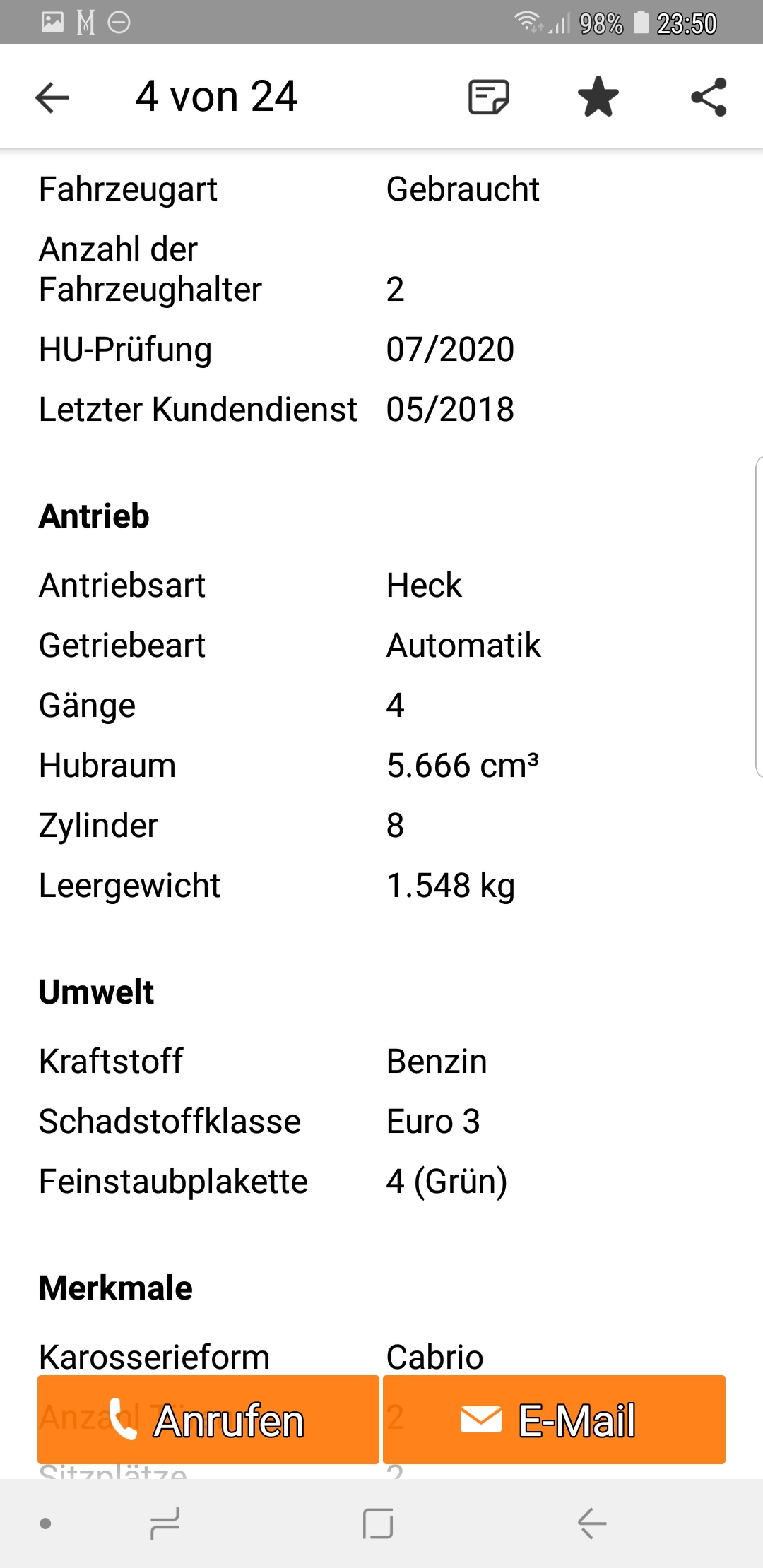Image resolution: width=763 pixels, height=1568 pixels.
Task: Share this vehicle listing
Action: click(709, 97)
